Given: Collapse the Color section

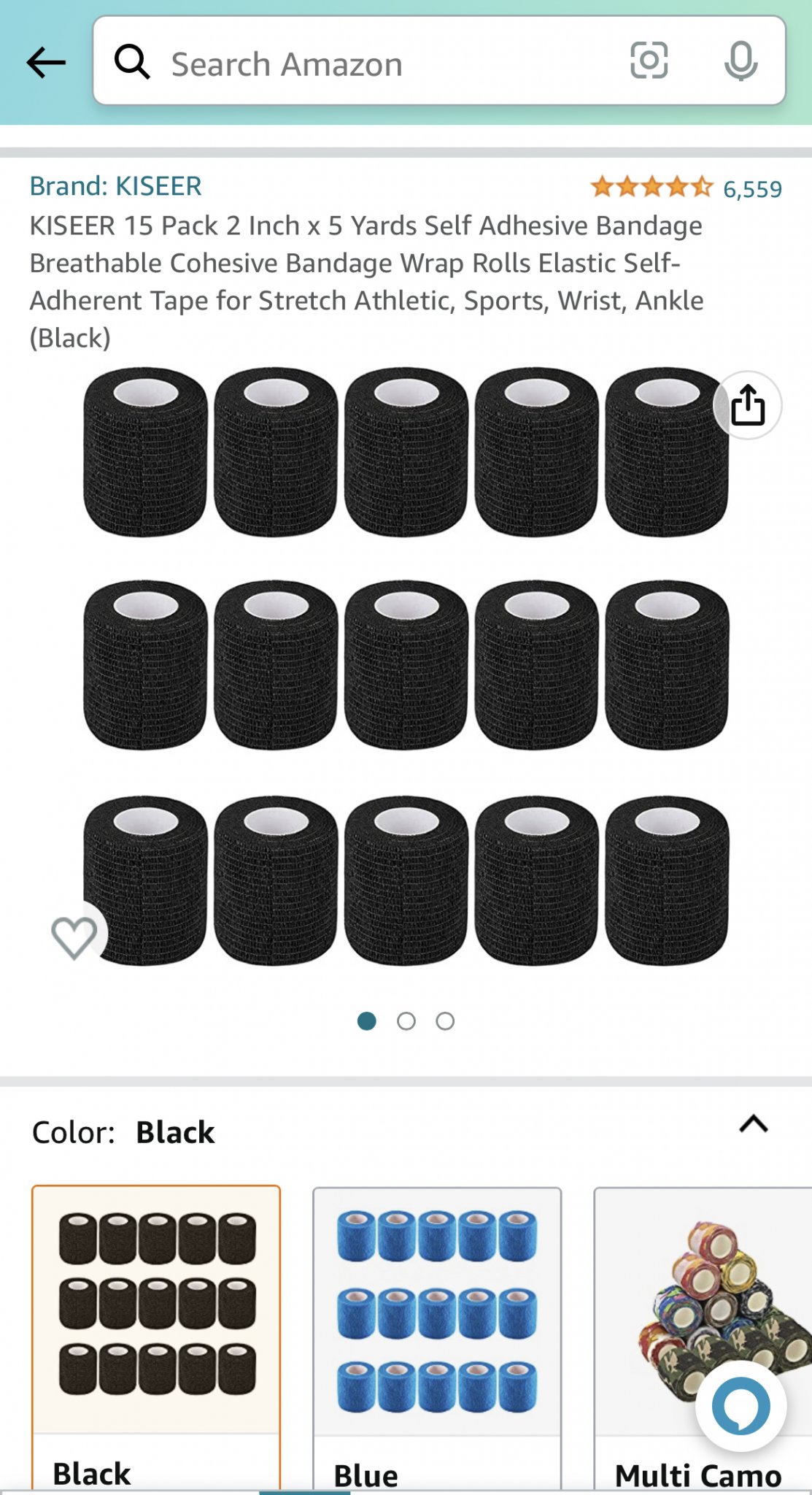Looking at the screenshot, I should [x=754, y=1124].
